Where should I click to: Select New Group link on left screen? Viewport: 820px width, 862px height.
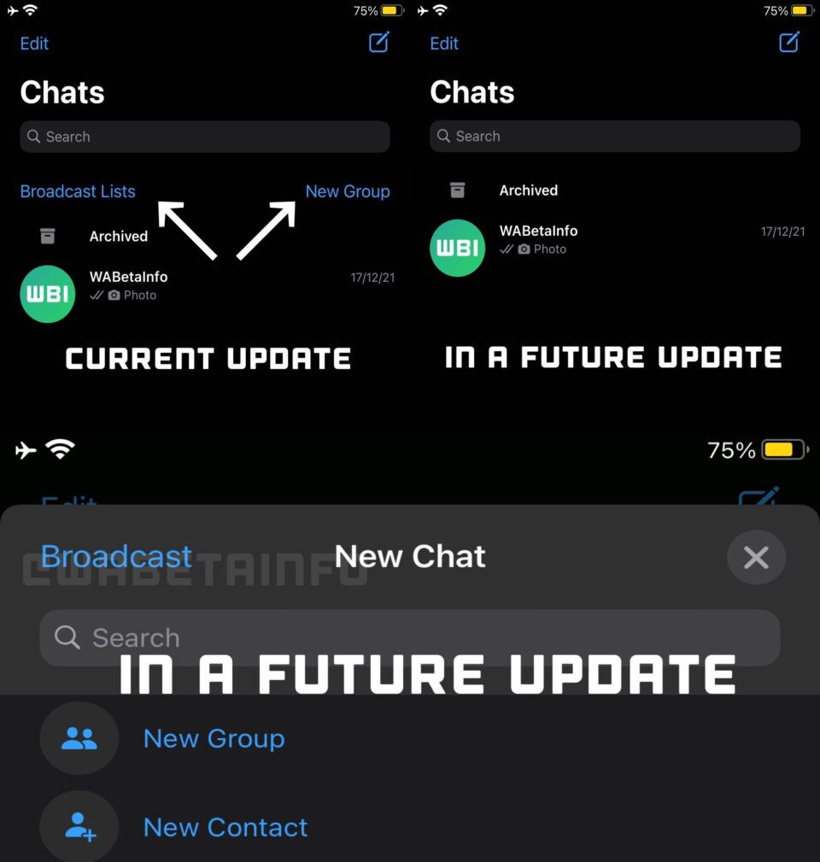pyautogui.click(x=347, y=191)
